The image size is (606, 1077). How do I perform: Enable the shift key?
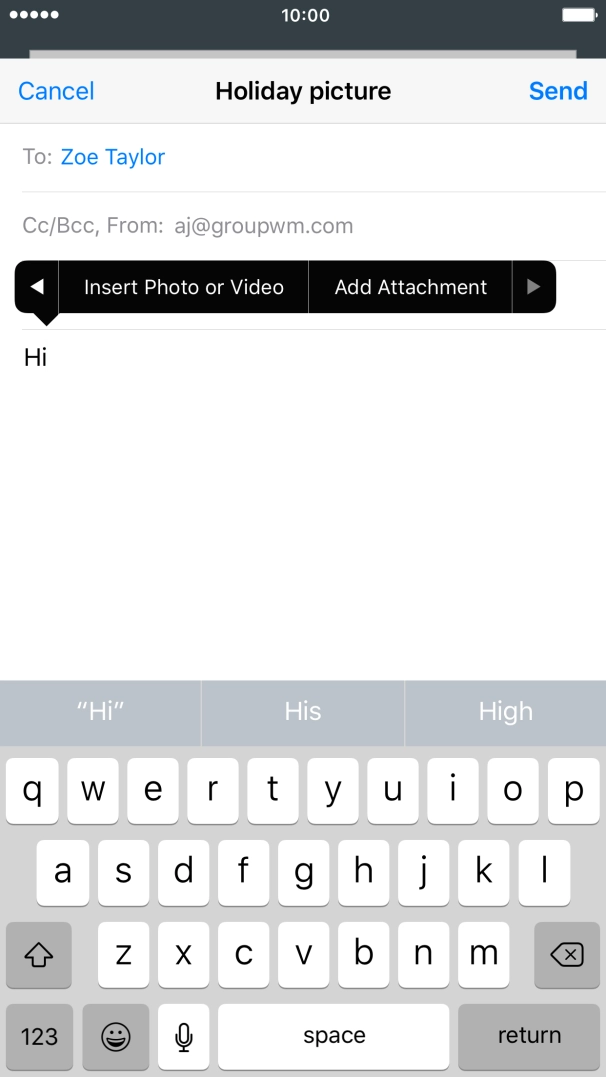click(x=38, y=955)
